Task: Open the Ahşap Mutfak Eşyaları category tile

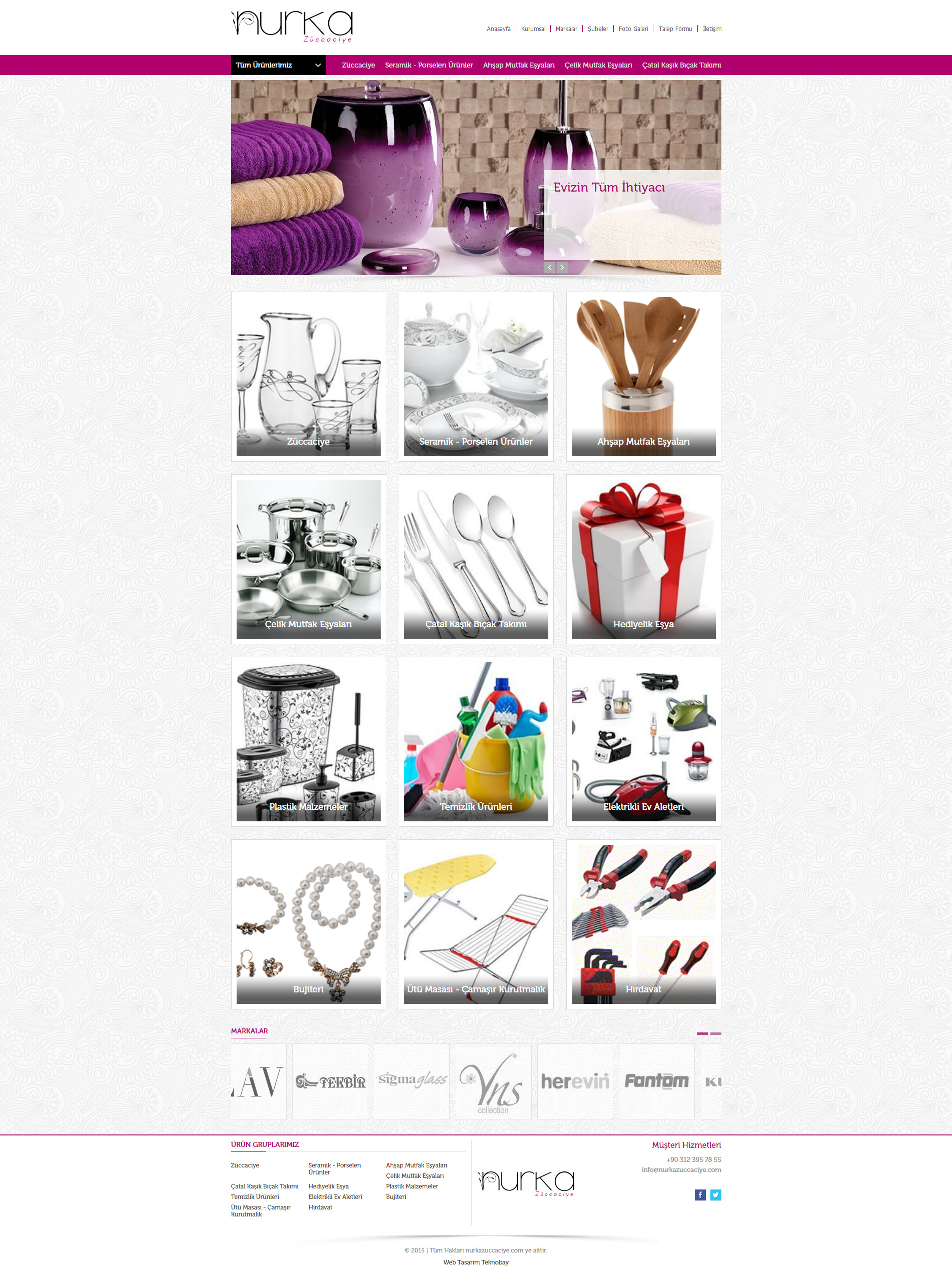Action: [643, 376]
